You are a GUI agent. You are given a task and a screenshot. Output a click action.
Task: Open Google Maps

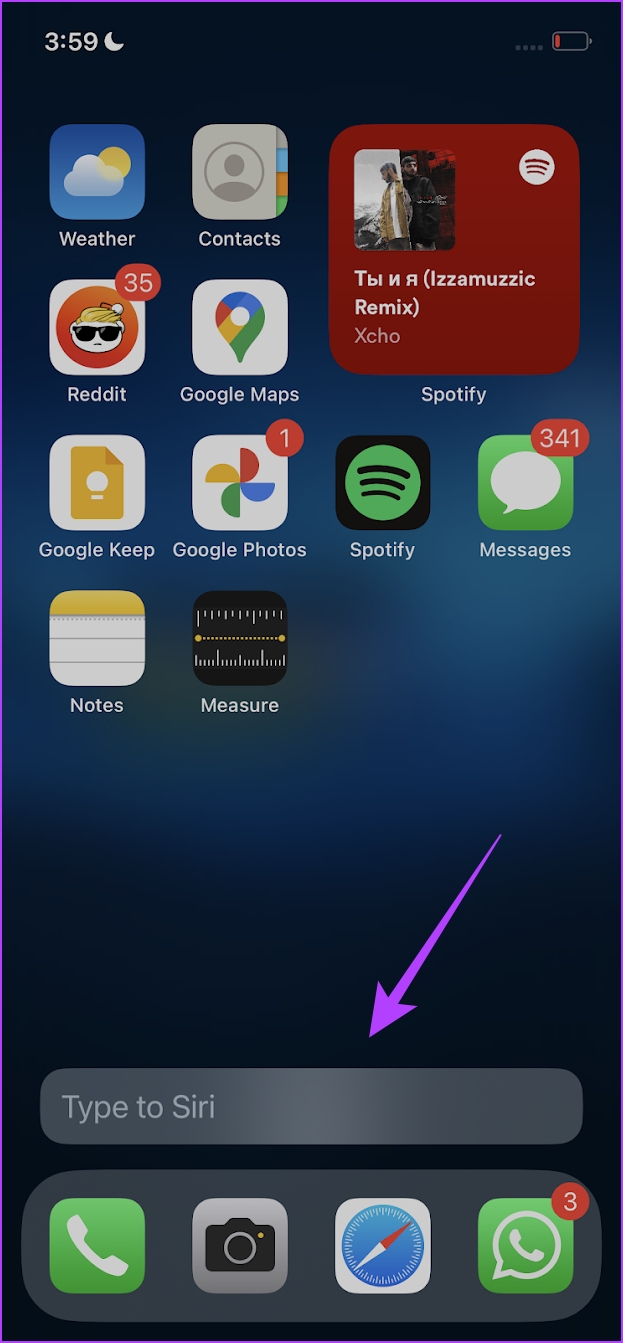point(240,327)
